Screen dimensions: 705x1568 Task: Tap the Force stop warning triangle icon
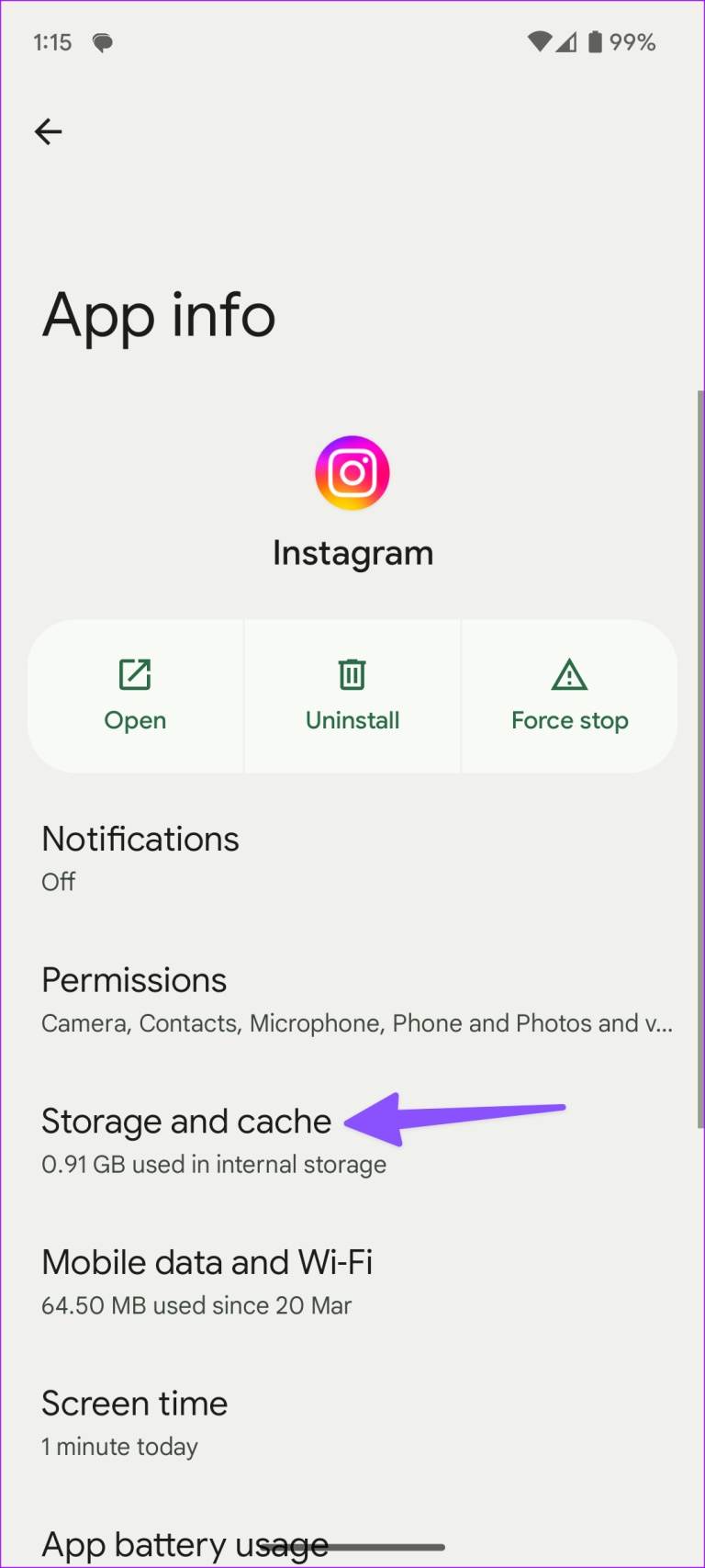coord(569,674)
